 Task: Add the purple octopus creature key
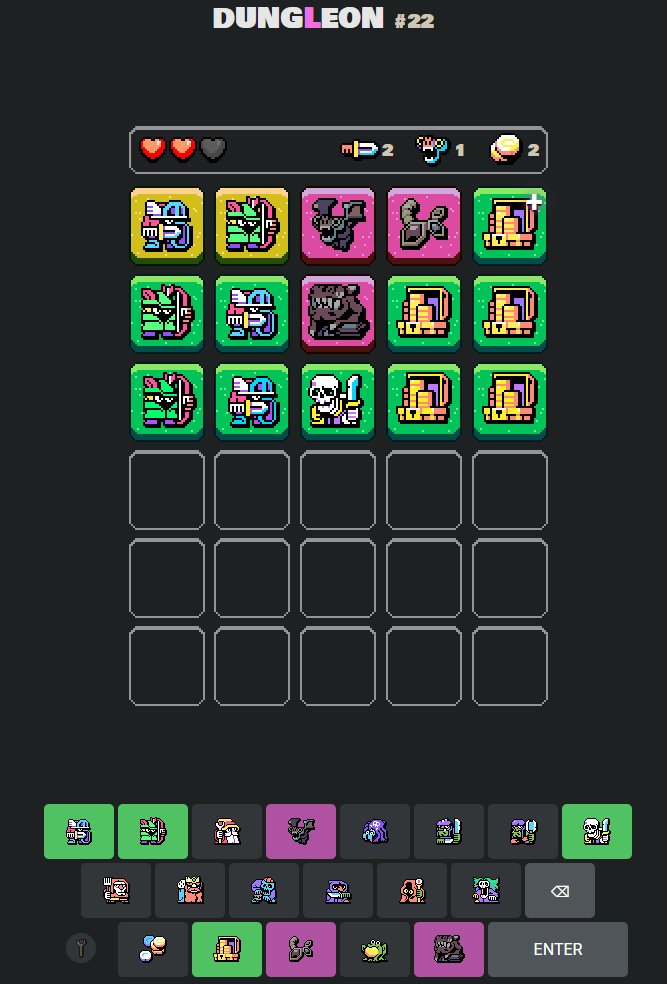(x=375, y=831)
